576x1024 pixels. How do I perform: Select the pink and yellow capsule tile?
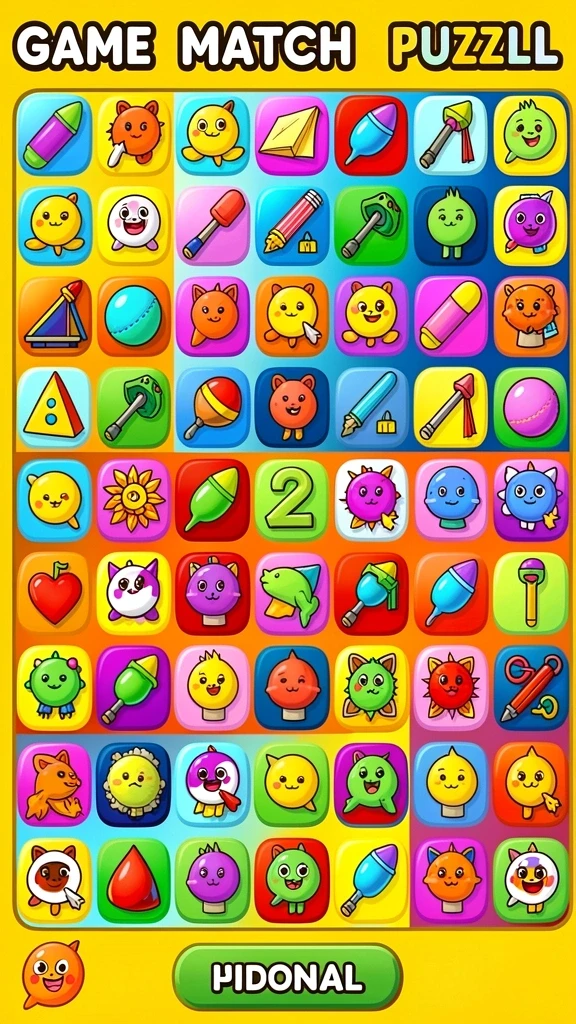tap(451, 317)
